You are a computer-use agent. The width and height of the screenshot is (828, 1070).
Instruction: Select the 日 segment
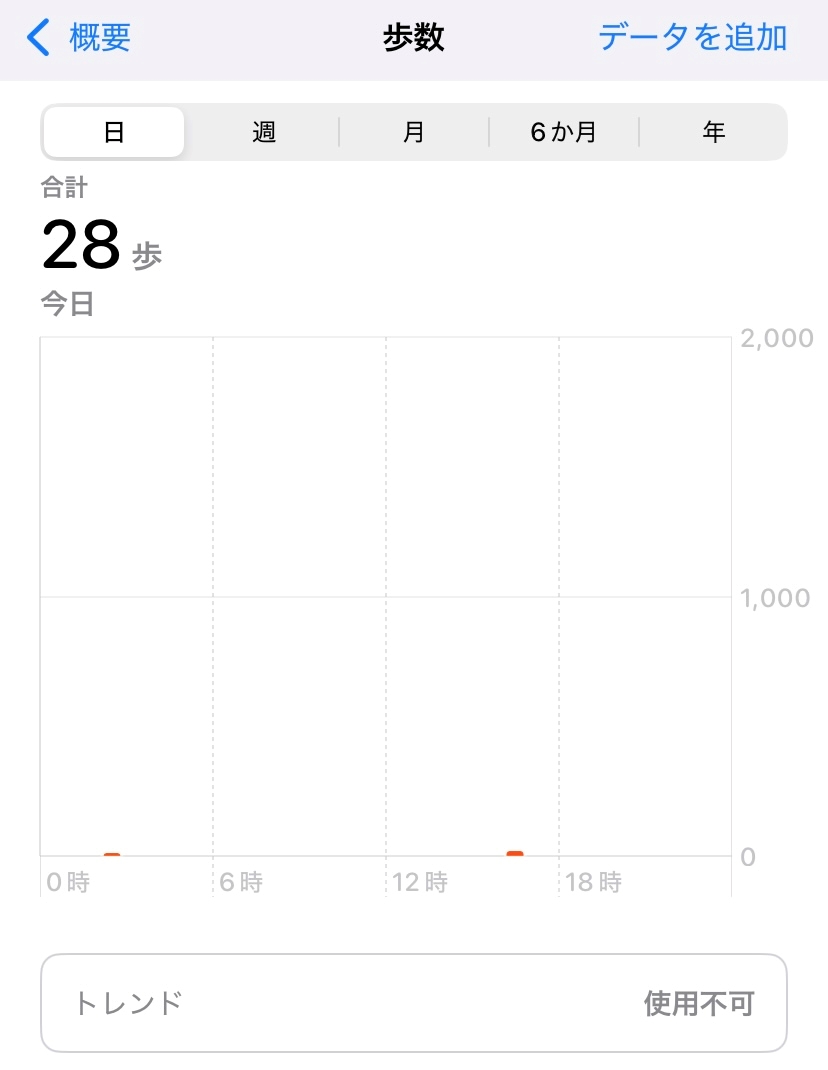114,132
